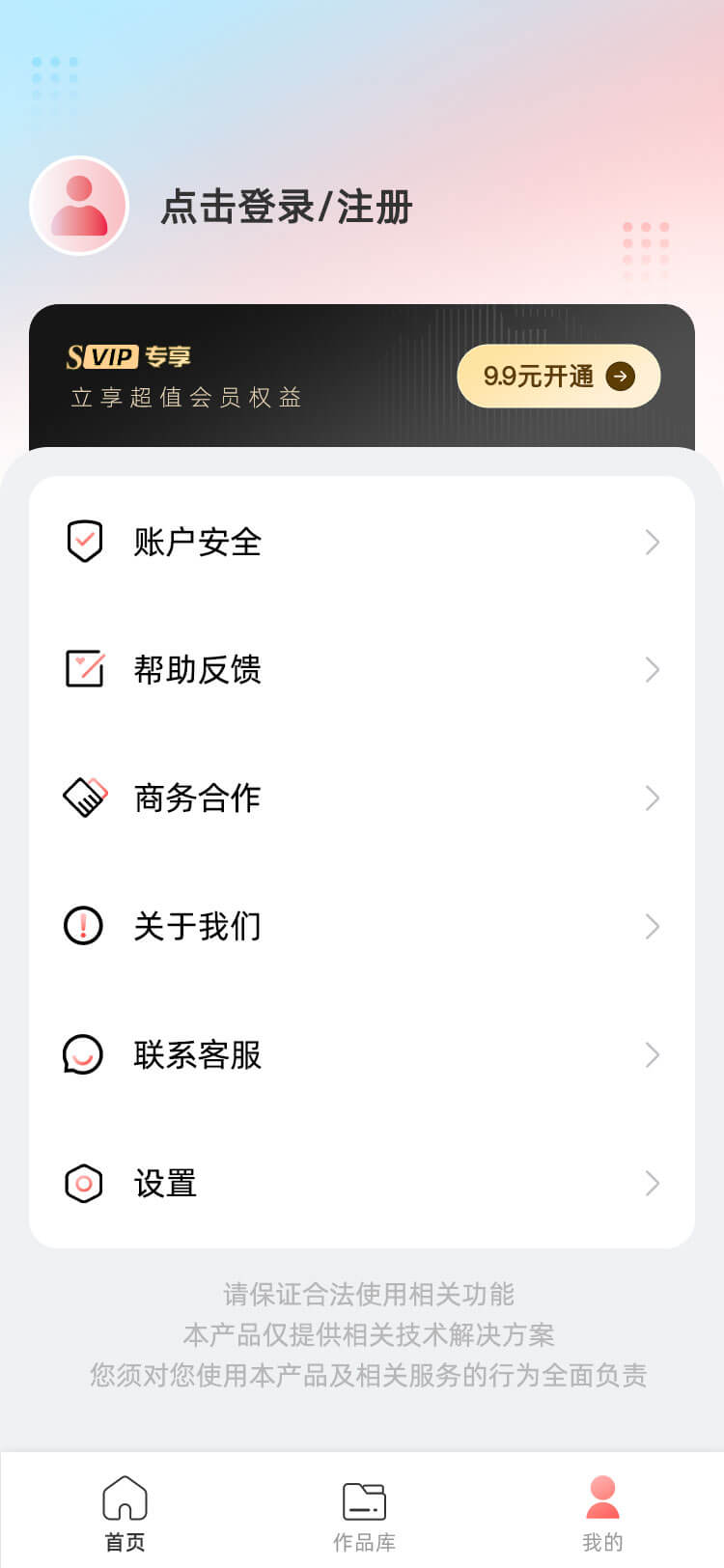
Task: Open 联系客服 support
Action: [362, 1054]
